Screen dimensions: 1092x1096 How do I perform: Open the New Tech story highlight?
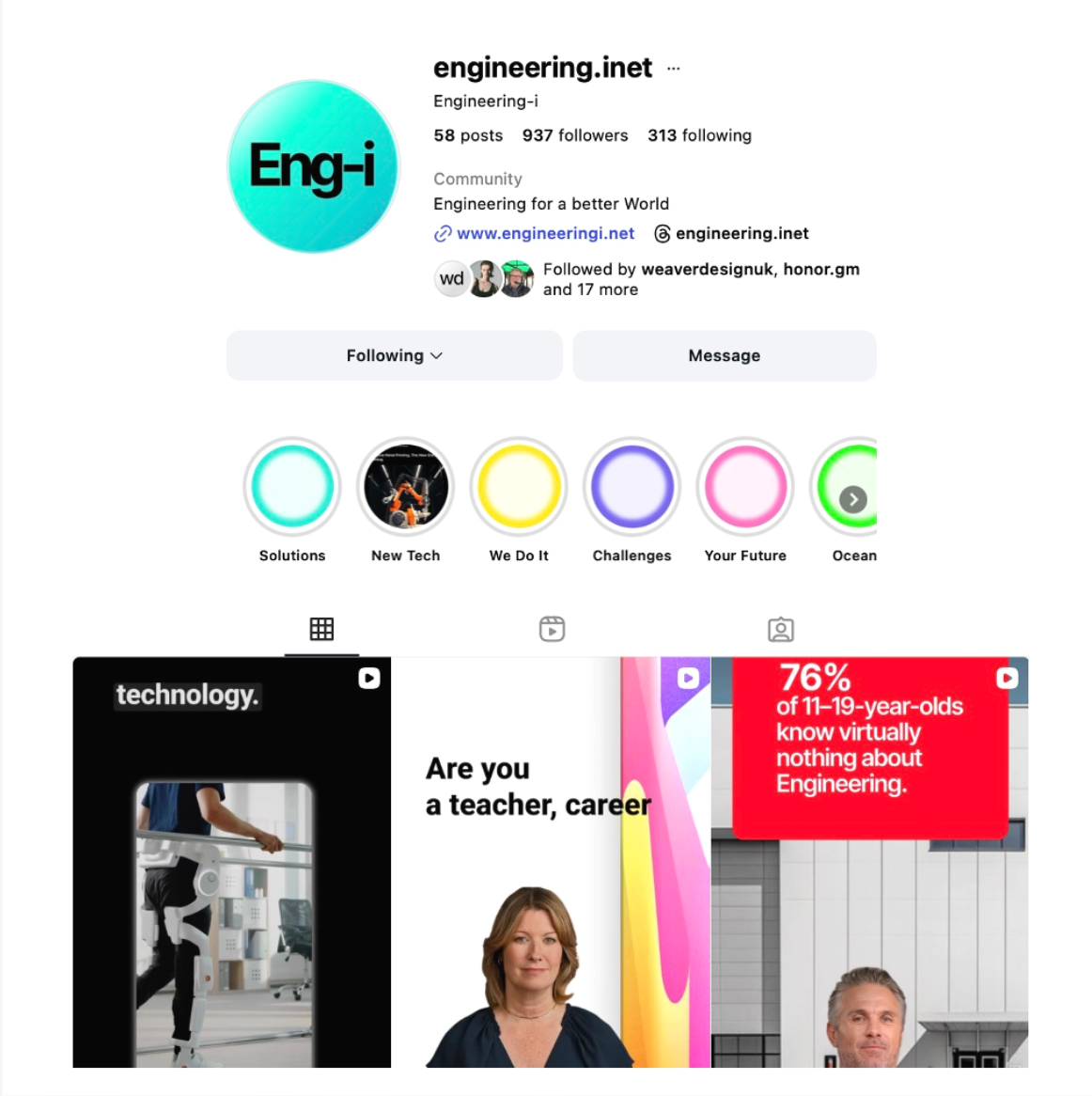(x=405, y=487)
